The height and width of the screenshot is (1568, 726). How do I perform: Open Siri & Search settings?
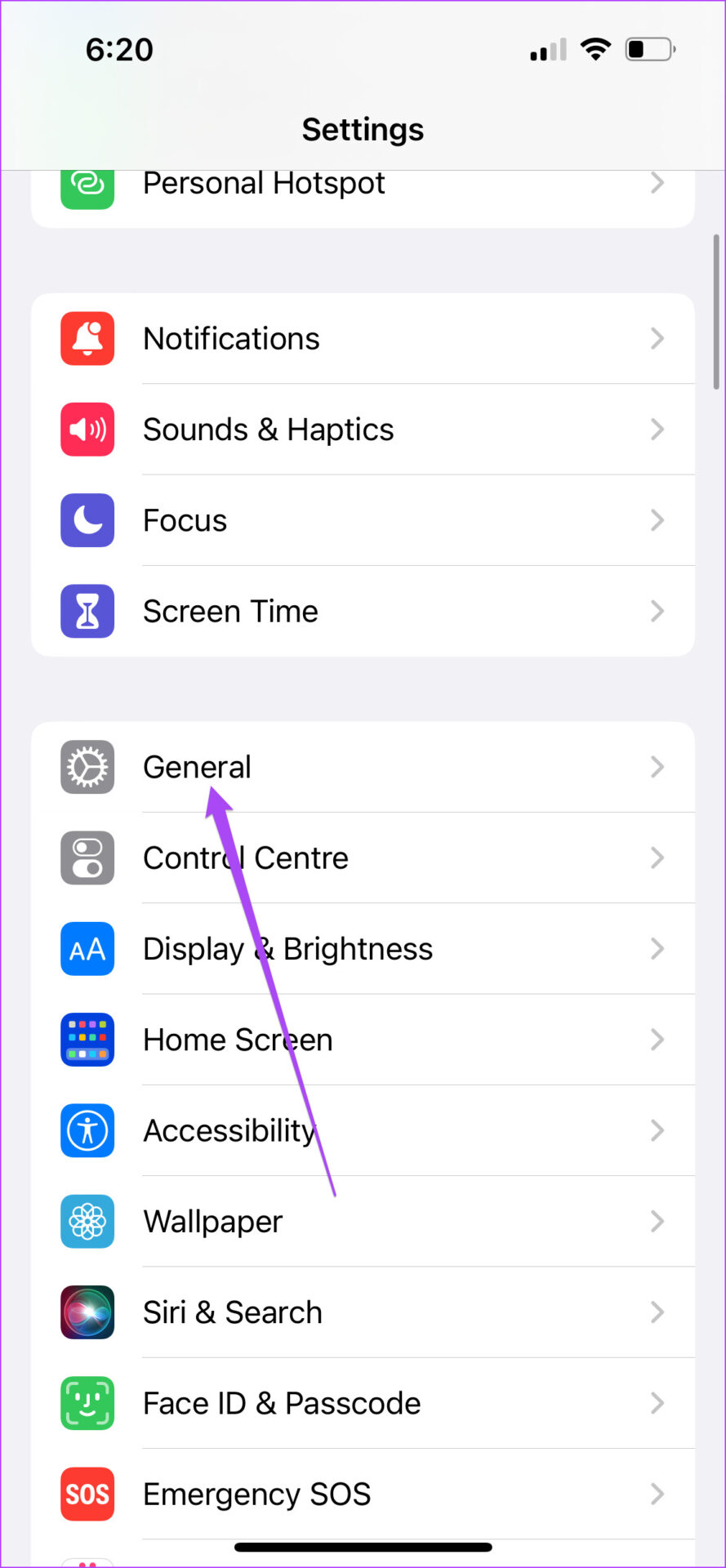363,1312
